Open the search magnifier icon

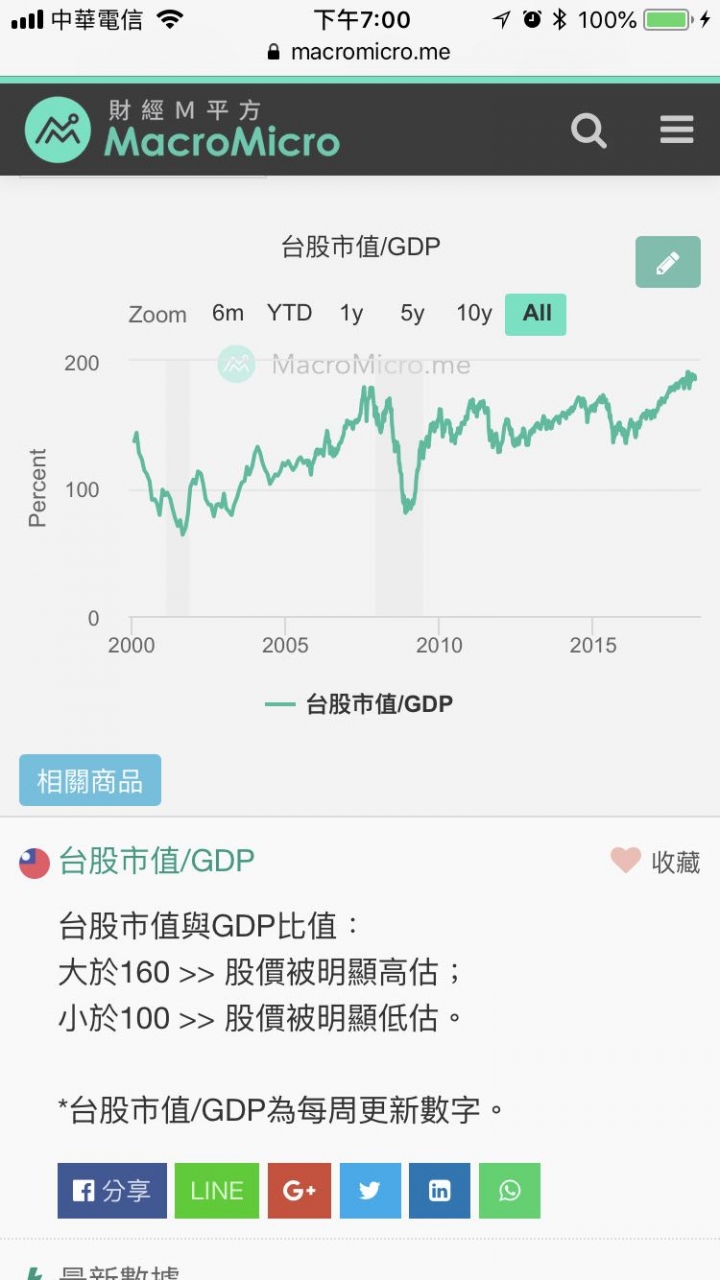coord(588,130)
